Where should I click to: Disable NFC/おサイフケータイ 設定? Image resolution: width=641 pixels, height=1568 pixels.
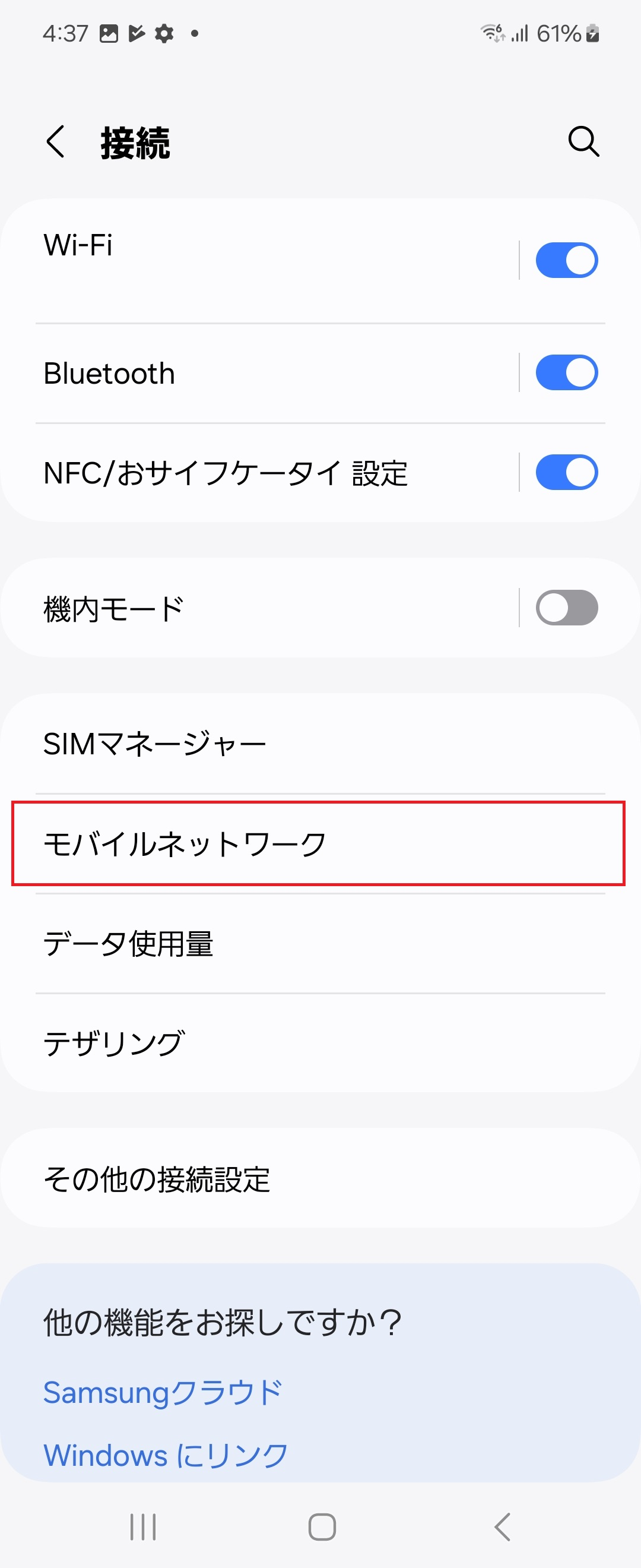(567, 471)
